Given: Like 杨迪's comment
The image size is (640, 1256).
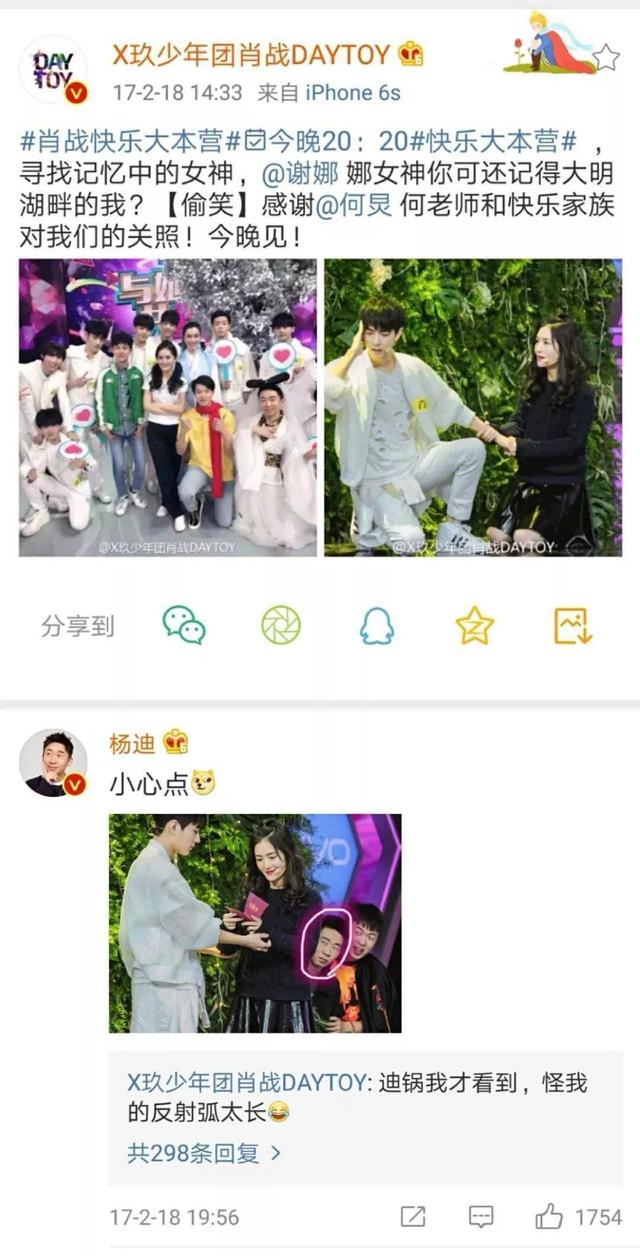Looking at the screenshot, I should pyautogui.click(x=550, y=1217).
